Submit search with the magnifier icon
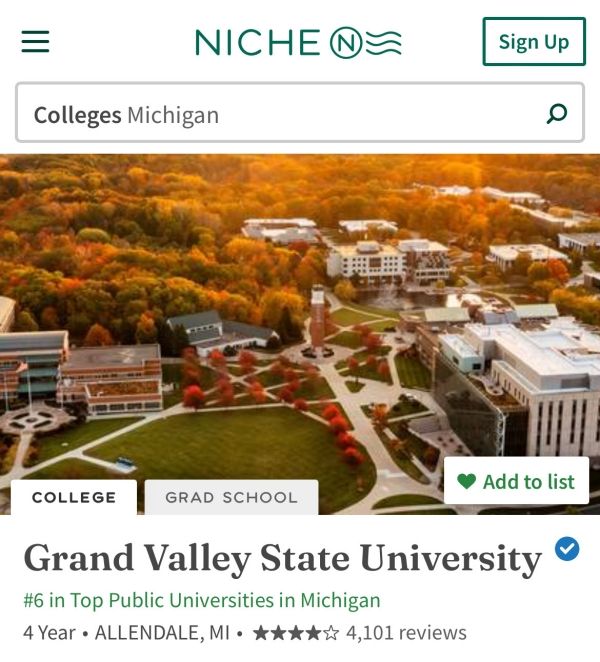 click(557, 114)
